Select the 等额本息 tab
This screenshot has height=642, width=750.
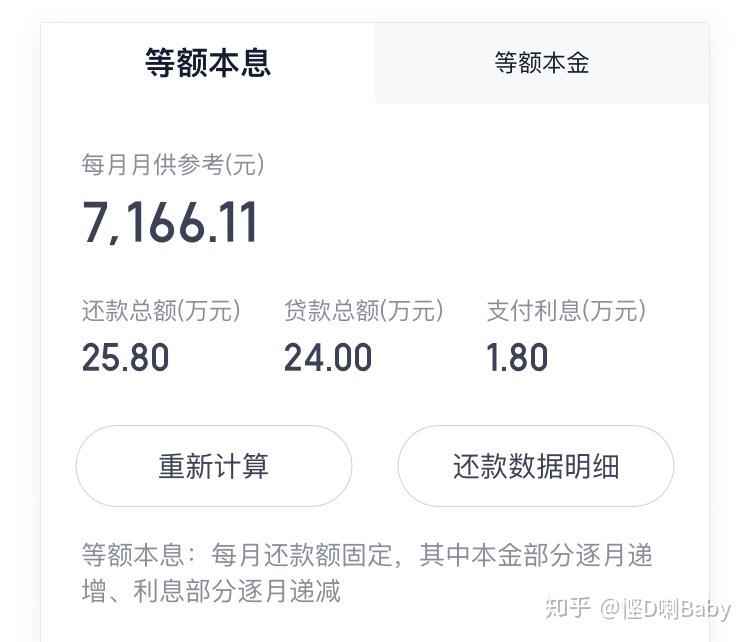tap(208, 63)
